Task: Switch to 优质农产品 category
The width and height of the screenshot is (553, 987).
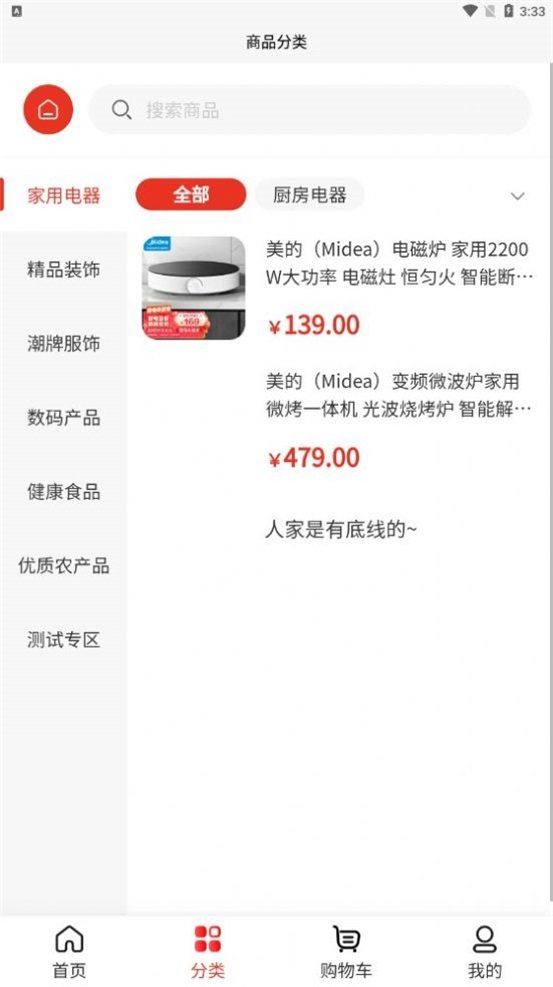Action: pyautogui.click(x=64, y=565)
